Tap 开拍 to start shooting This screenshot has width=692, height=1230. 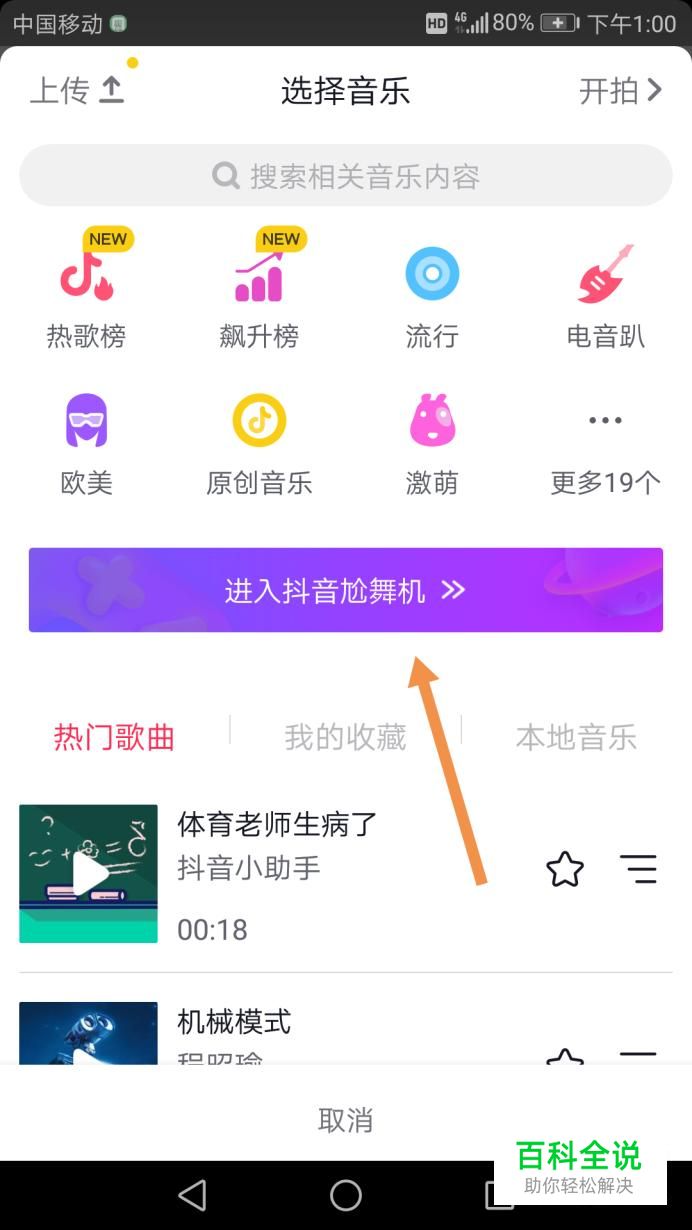(620, 91)
